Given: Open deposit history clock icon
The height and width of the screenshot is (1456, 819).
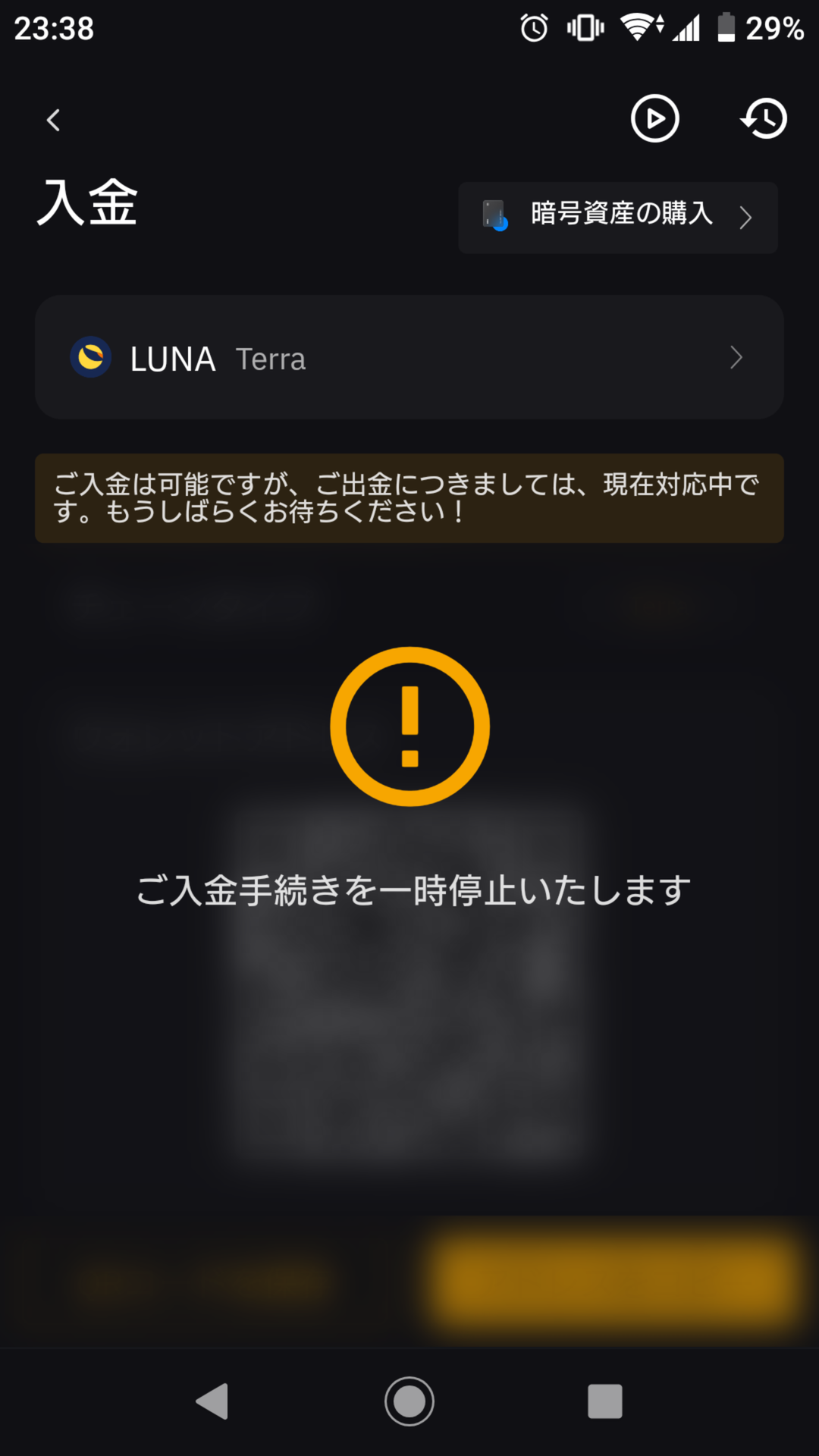Looking at the screenshot, I should pyautogui.click(x=764, y=119).
